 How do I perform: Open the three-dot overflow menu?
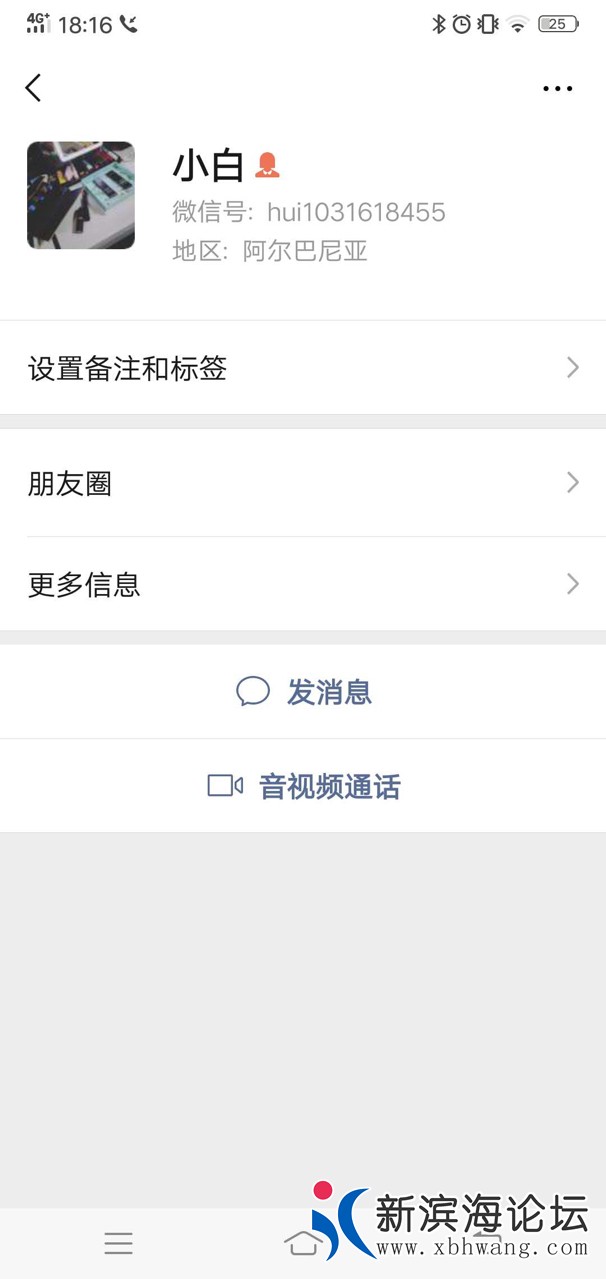tap(557, 88)
